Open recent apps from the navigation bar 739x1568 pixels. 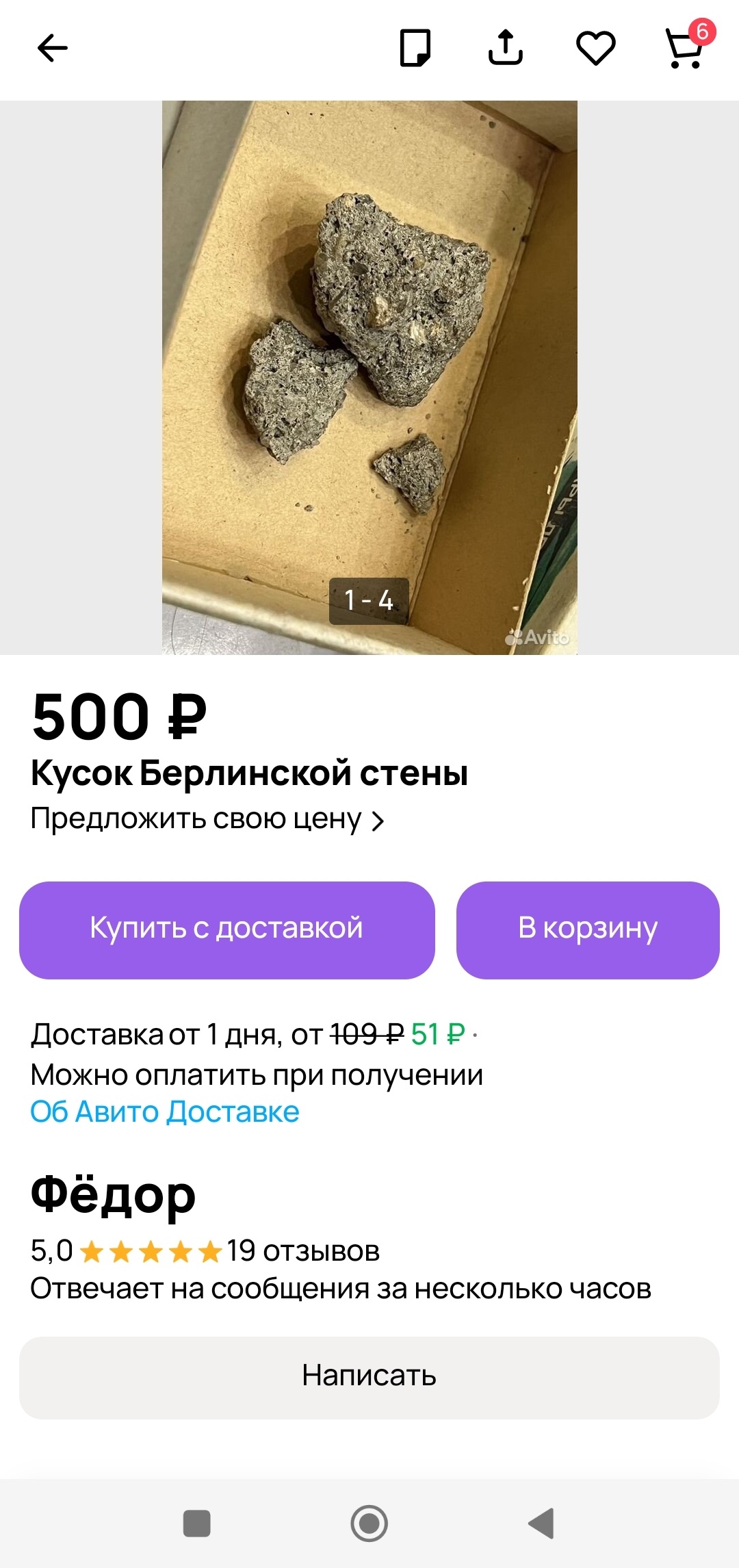click(197, 1524)
